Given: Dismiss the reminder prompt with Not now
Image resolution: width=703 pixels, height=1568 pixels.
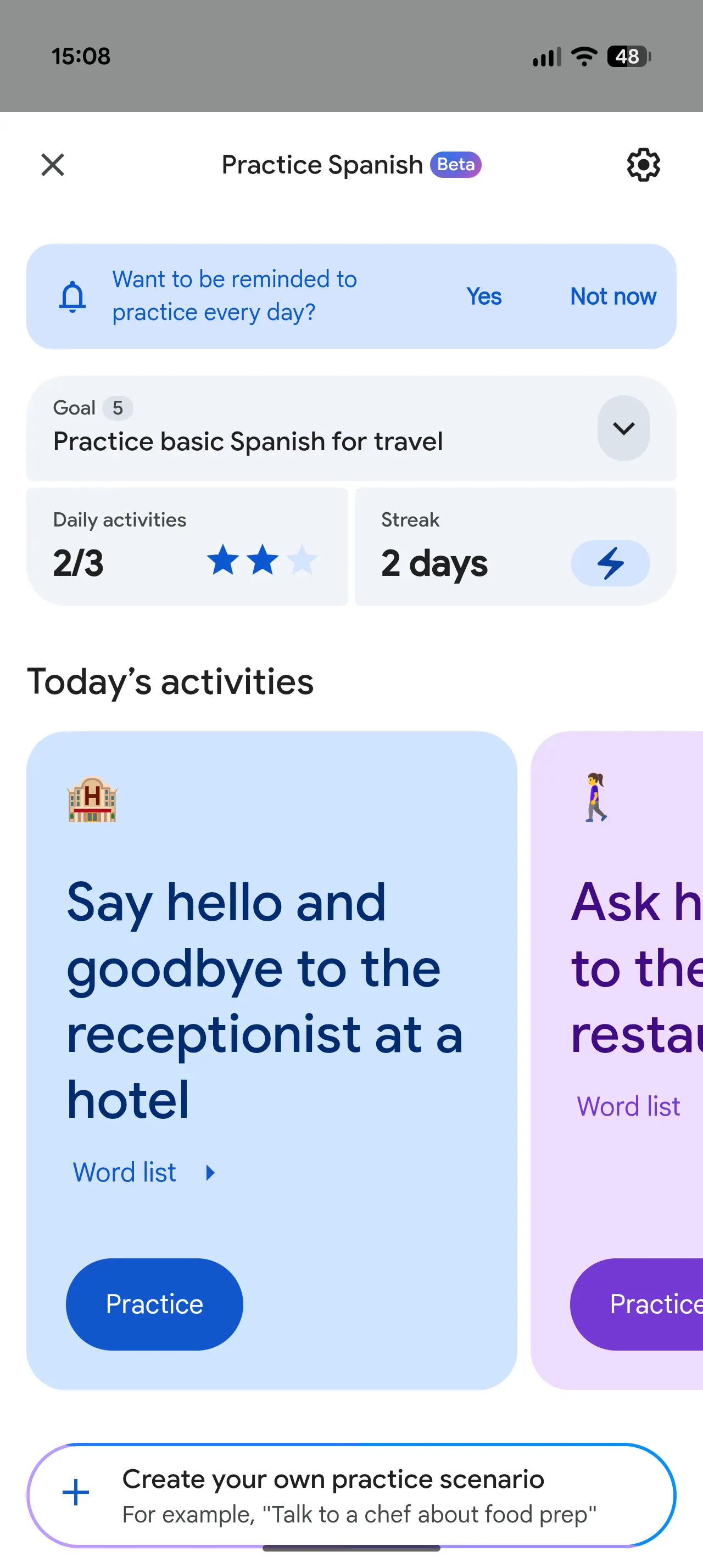Looking at the screenshot, I should [x=612, y=296].
